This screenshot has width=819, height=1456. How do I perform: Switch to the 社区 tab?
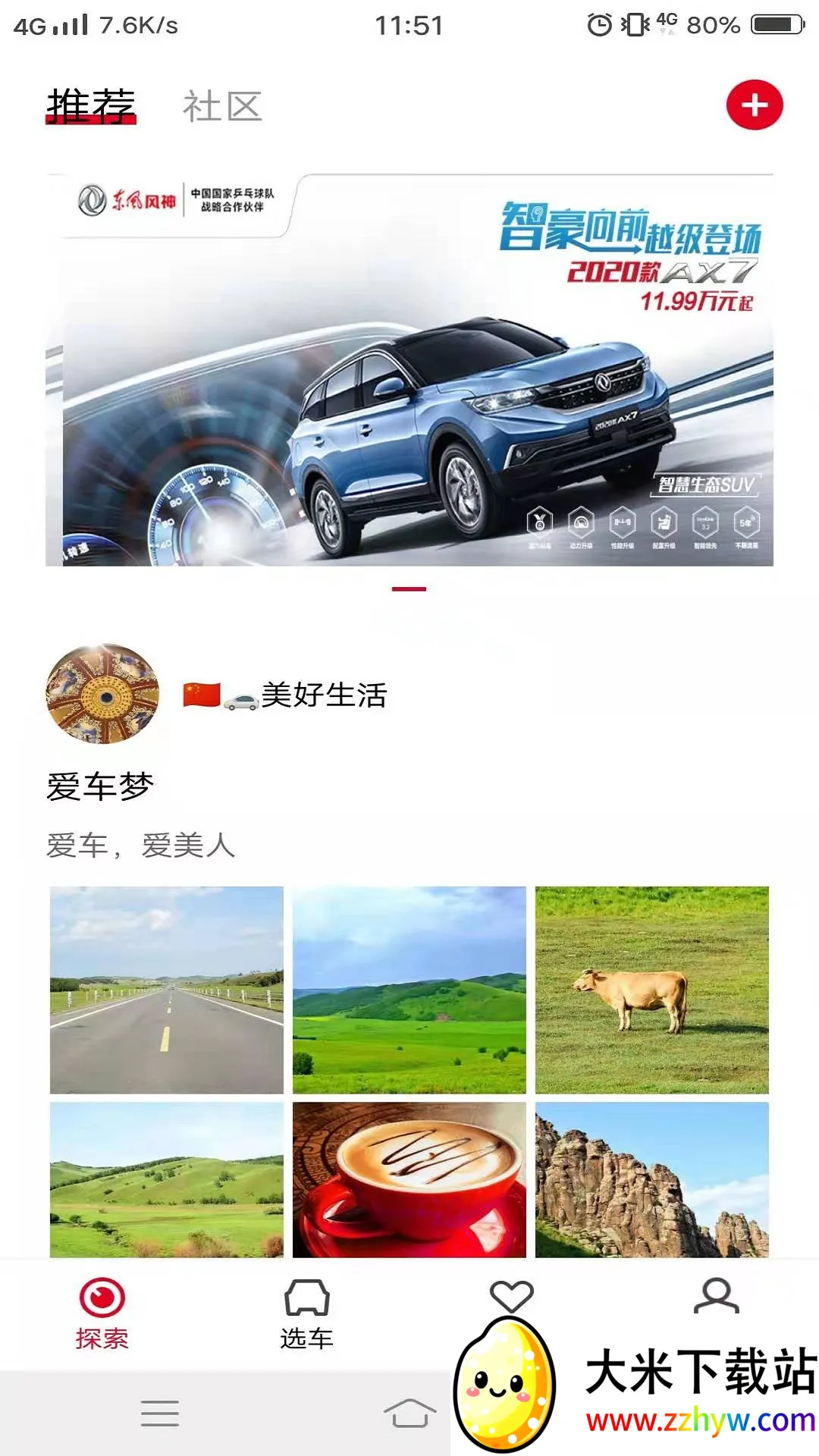221,105
